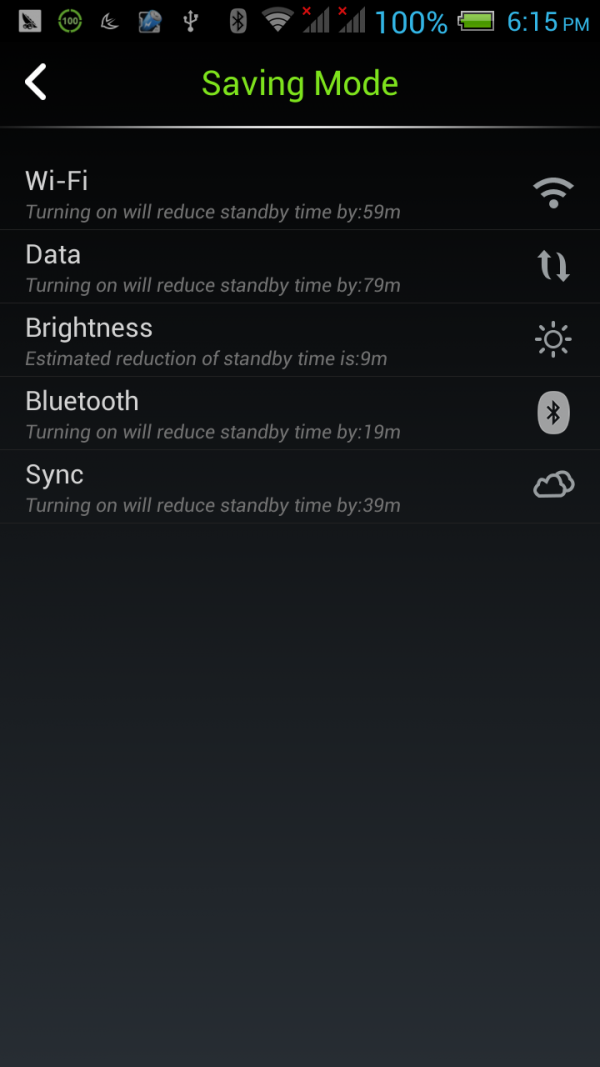The width and height of the screenshot is (600, 1067).
Task: Go back from Saving Mode screen
Action: [x=36, y=82]
